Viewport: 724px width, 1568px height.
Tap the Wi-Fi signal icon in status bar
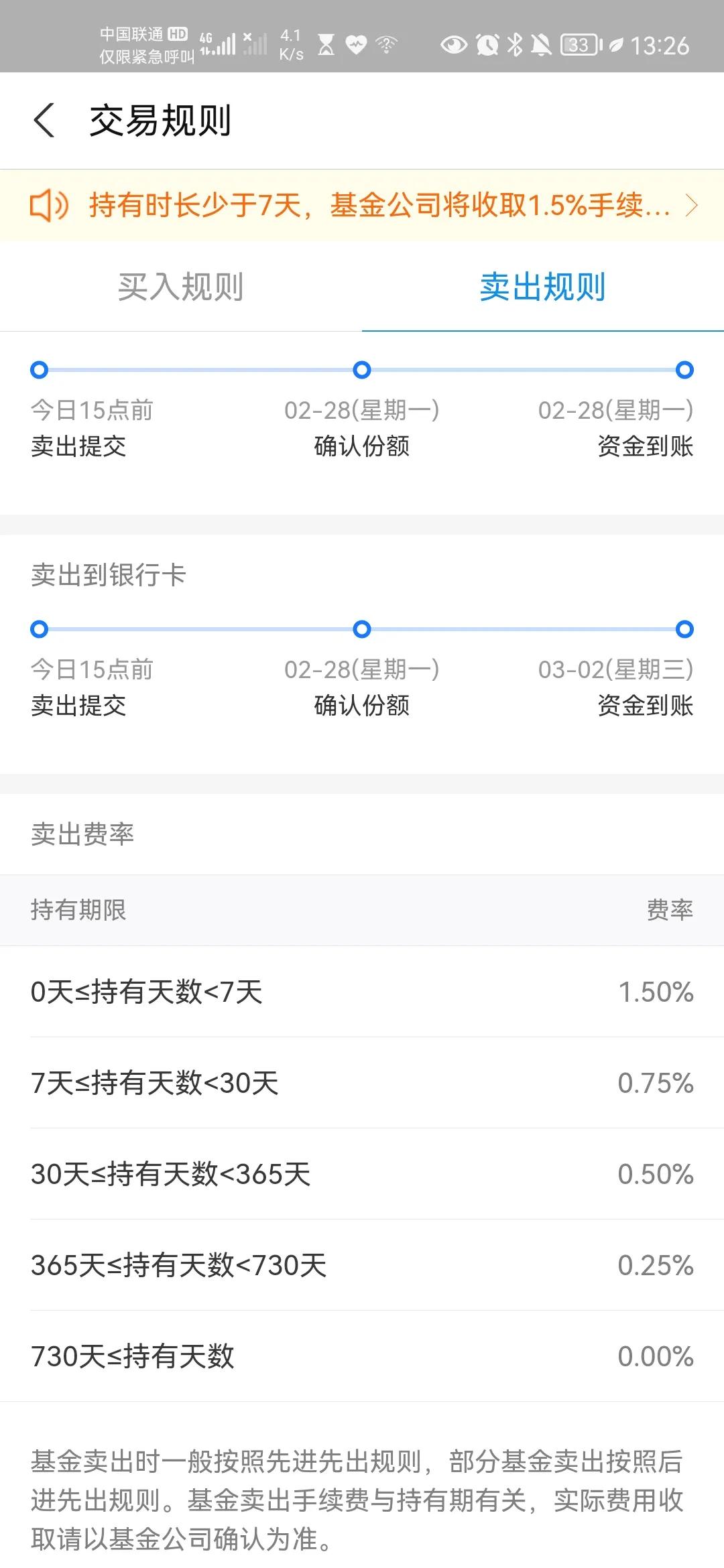click(386, 44)
